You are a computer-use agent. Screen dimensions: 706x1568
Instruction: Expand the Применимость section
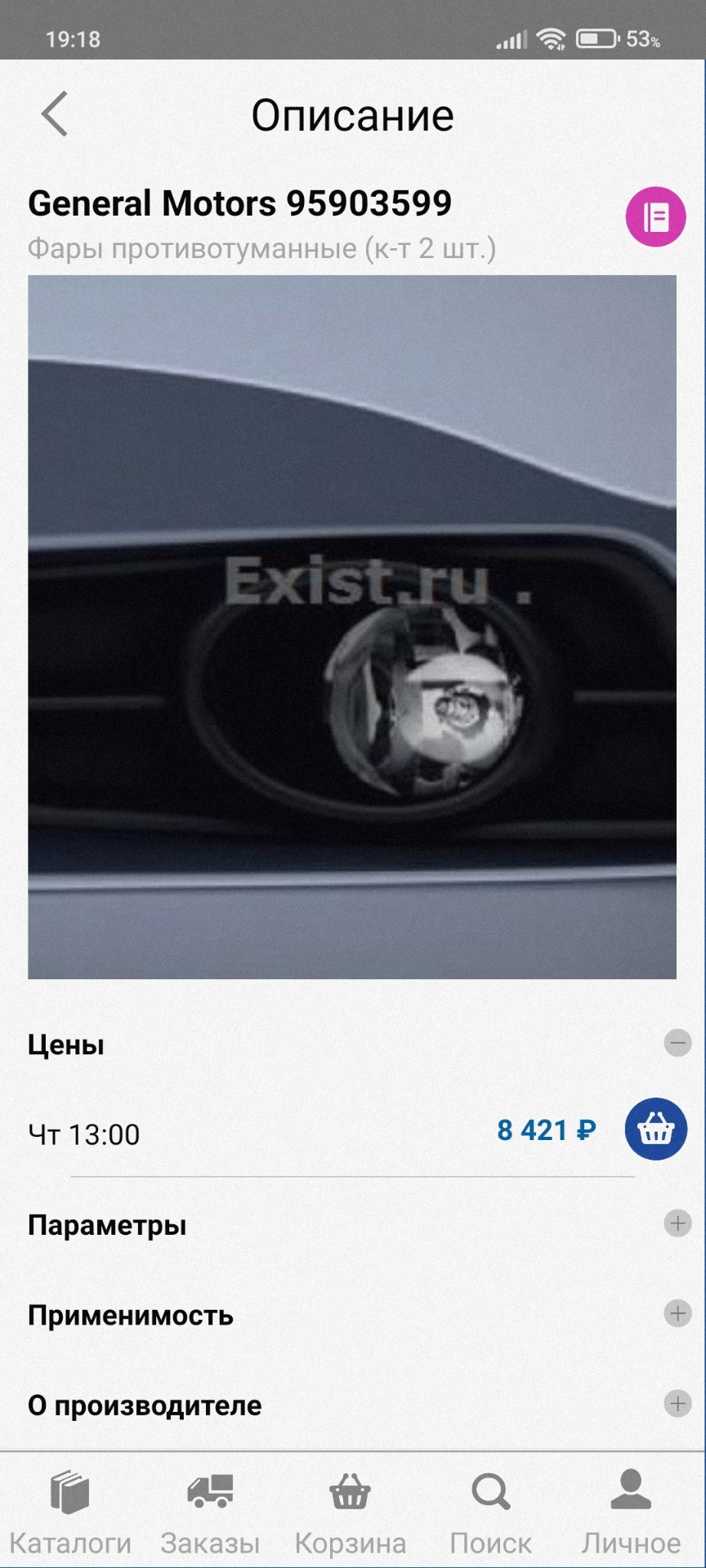(677, 1314)
